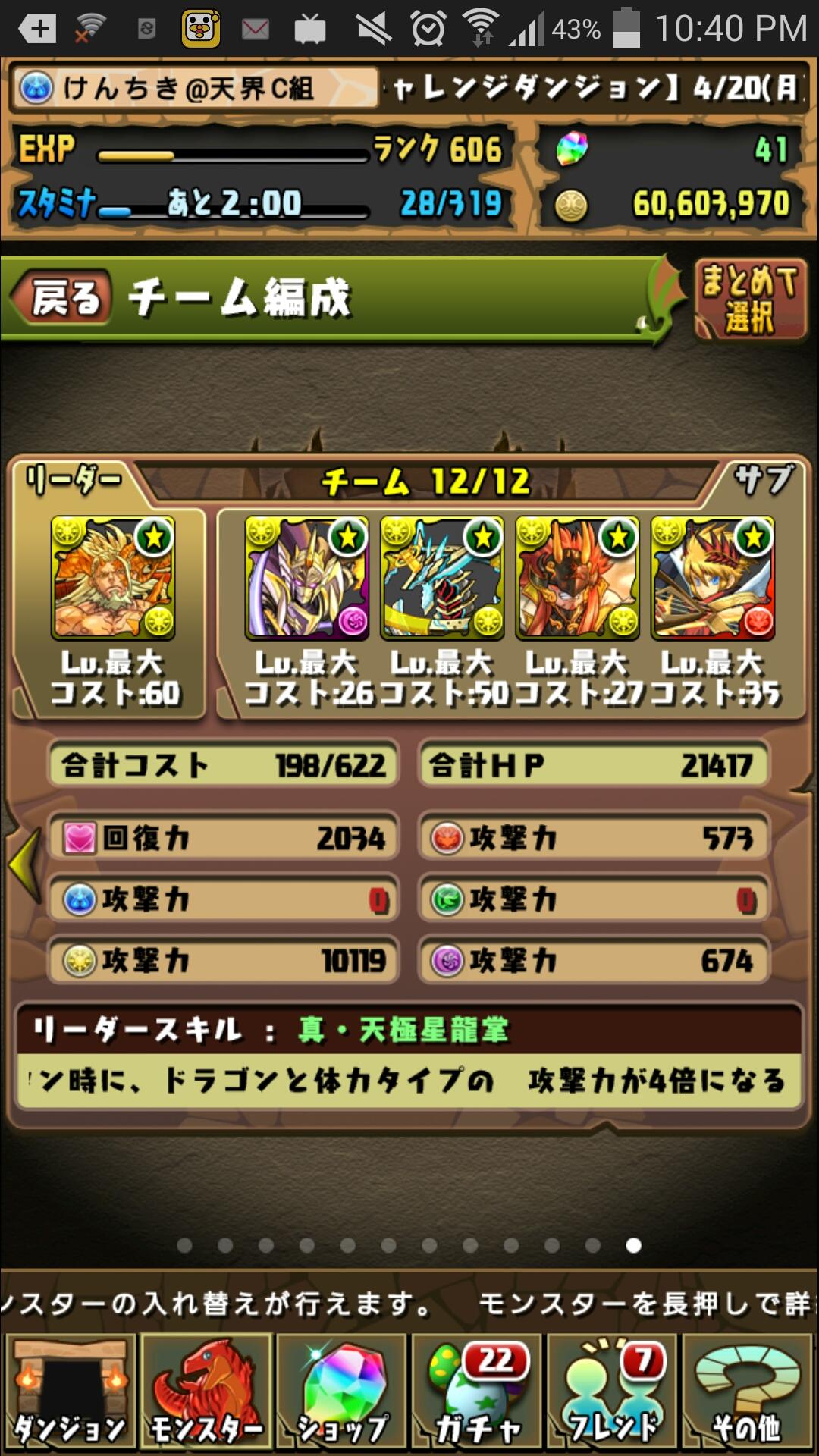Open the ショップ tab
Image resolution: width=819 pixels, height=1456 pixels.
(341, 1394)
